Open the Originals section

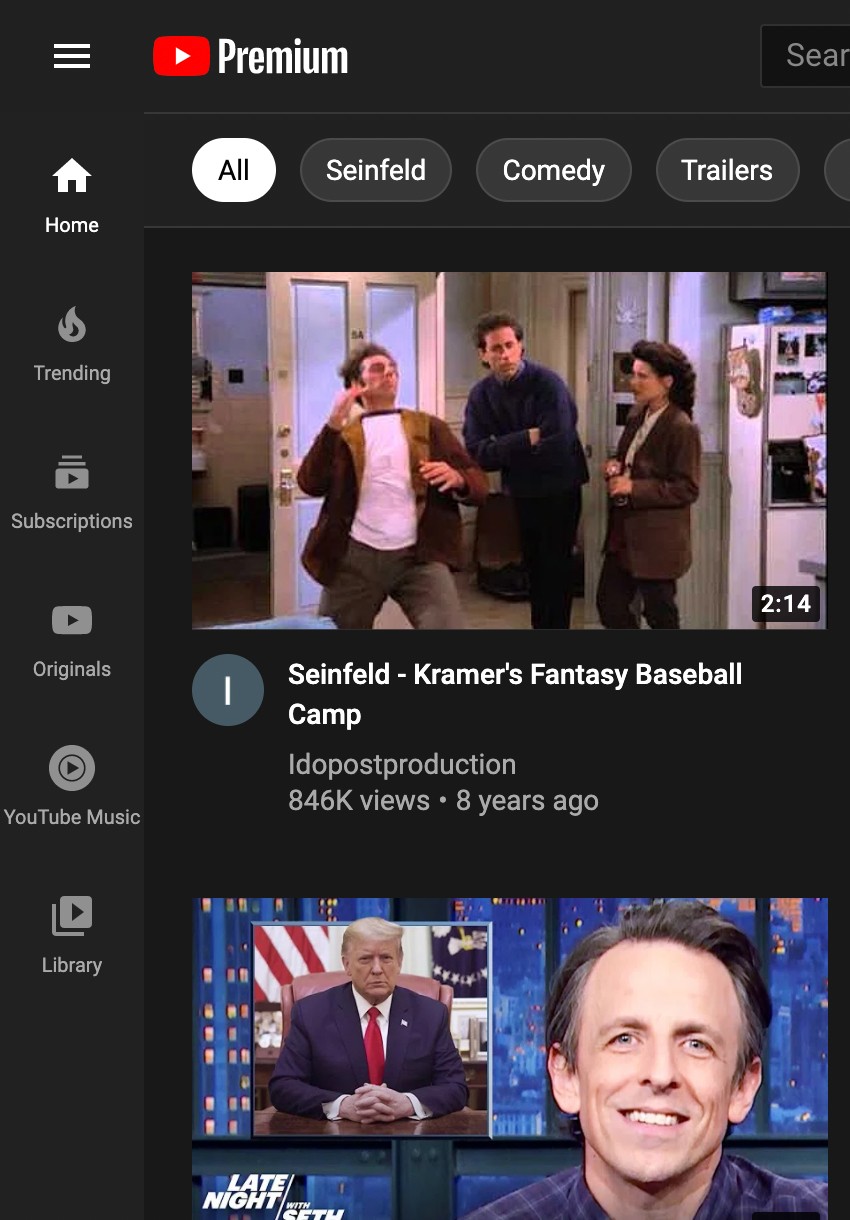click(72, 640)
